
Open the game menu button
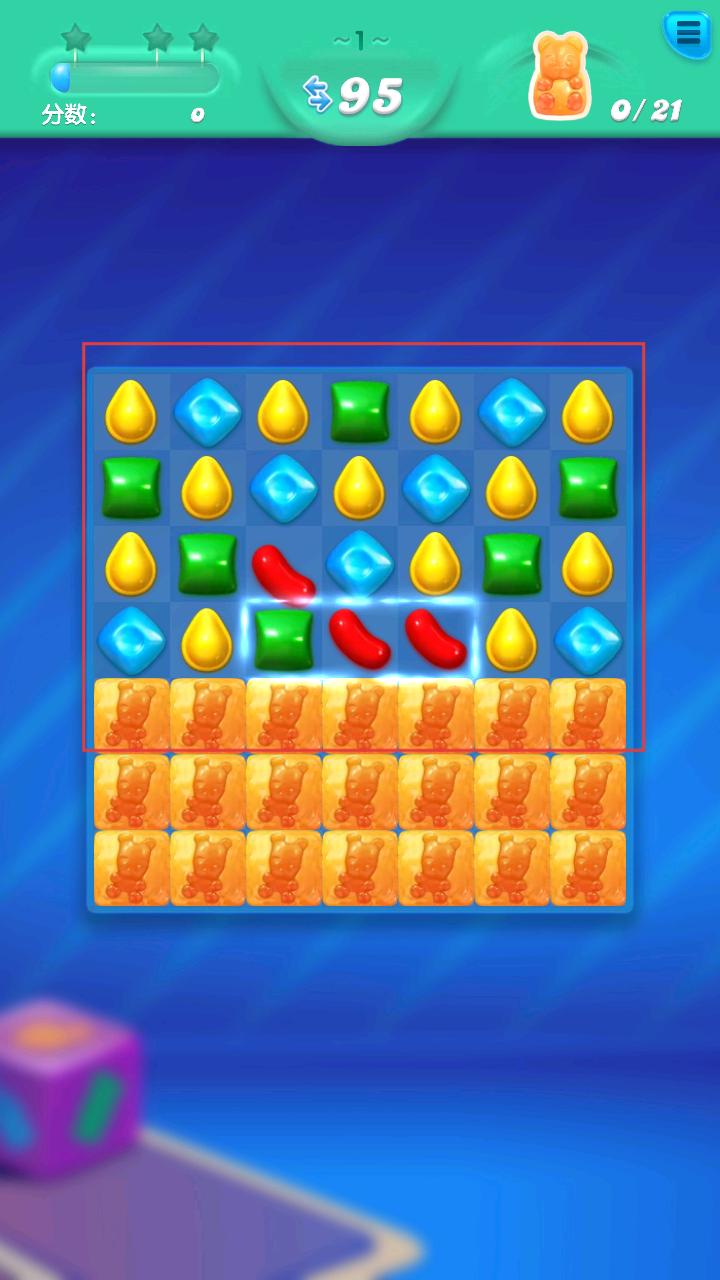tap(688, 33)
